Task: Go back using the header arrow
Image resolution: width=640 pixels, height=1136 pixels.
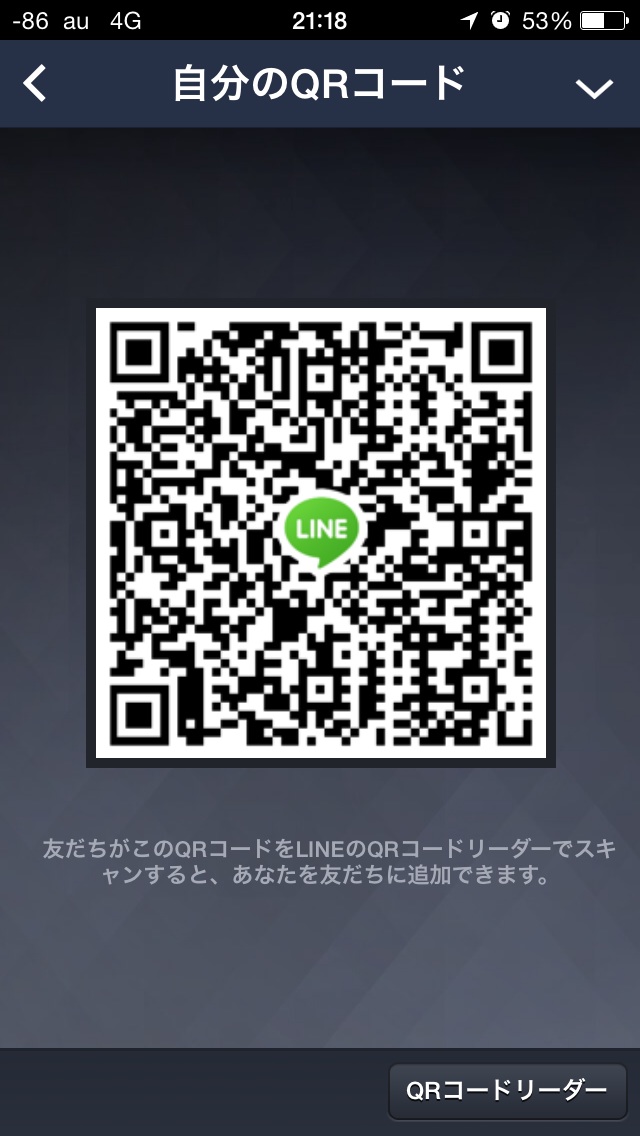Action: [35, 84]
